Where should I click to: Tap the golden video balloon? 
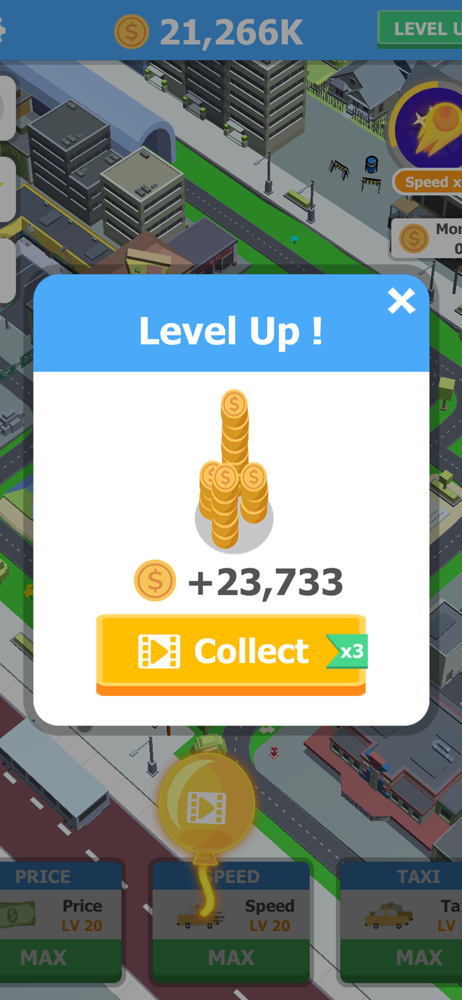point(206,806)
